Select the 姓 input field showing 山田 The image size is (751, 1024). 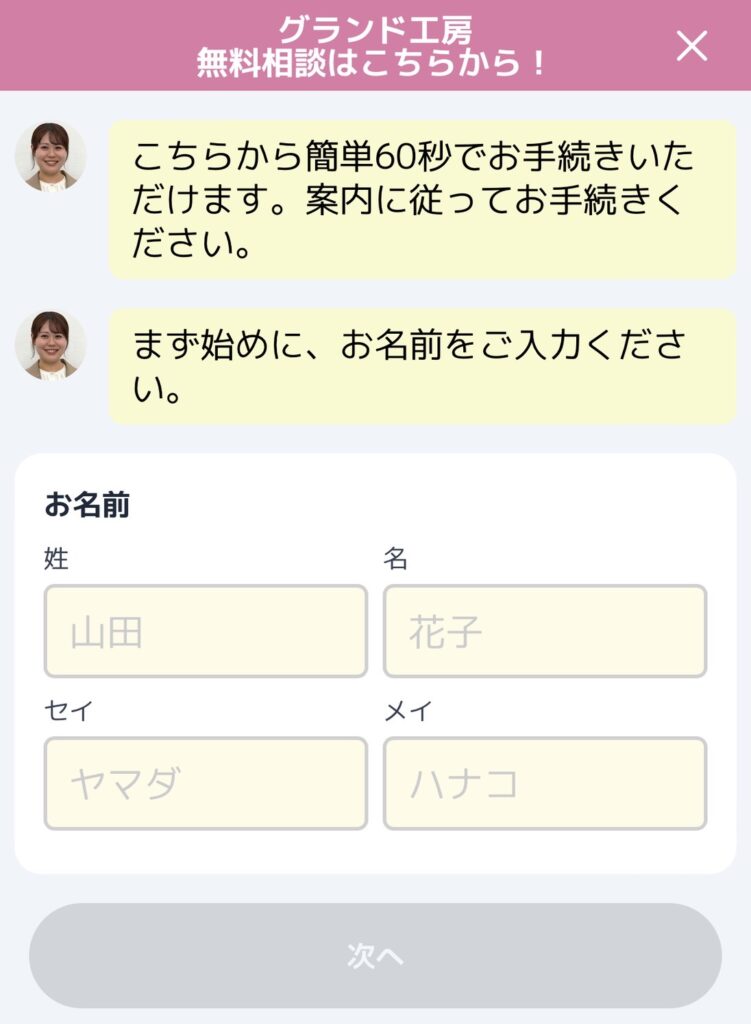pos(205,629)
